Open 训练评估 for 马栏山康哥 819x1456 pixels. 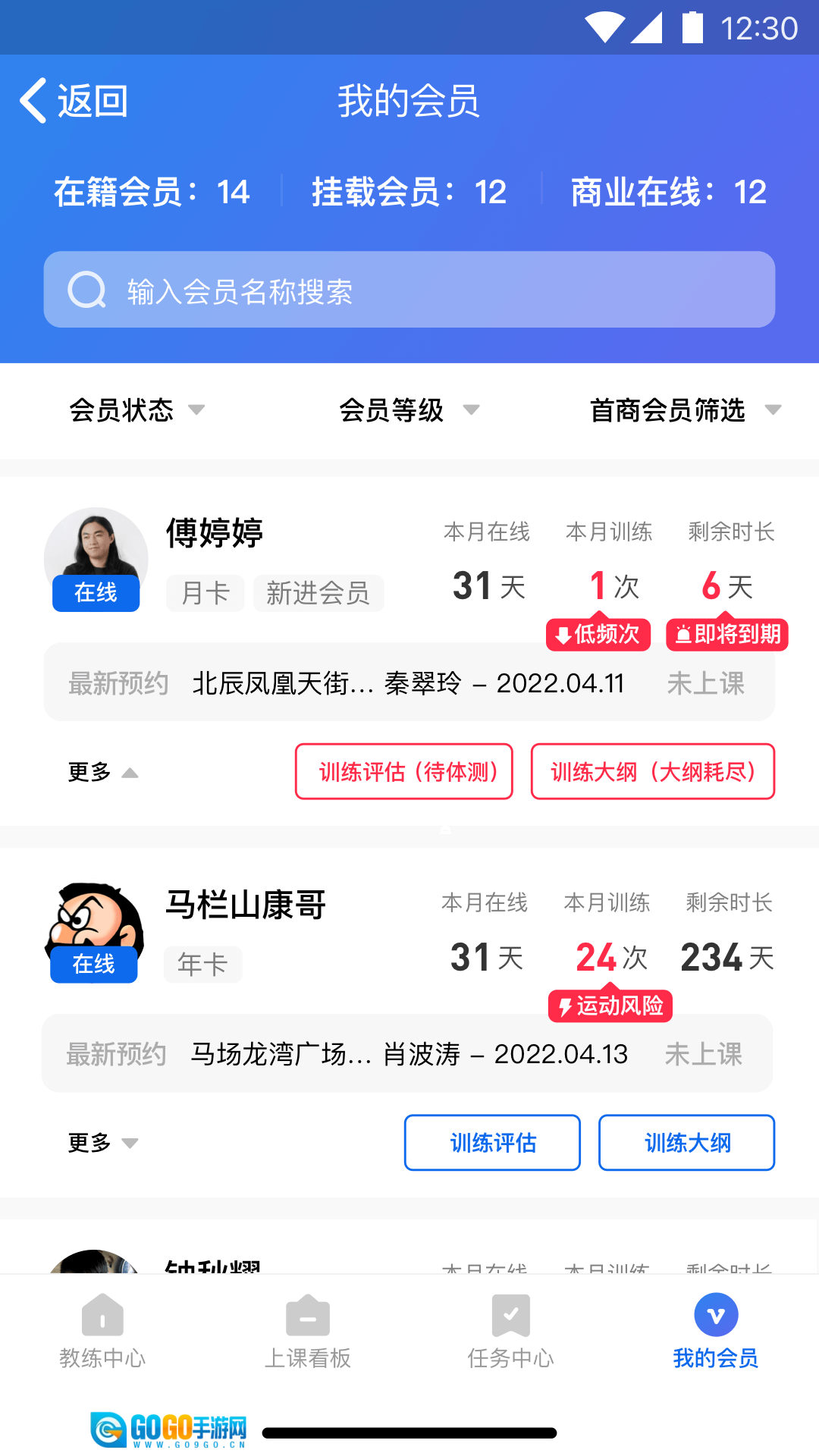[492, 1143]
